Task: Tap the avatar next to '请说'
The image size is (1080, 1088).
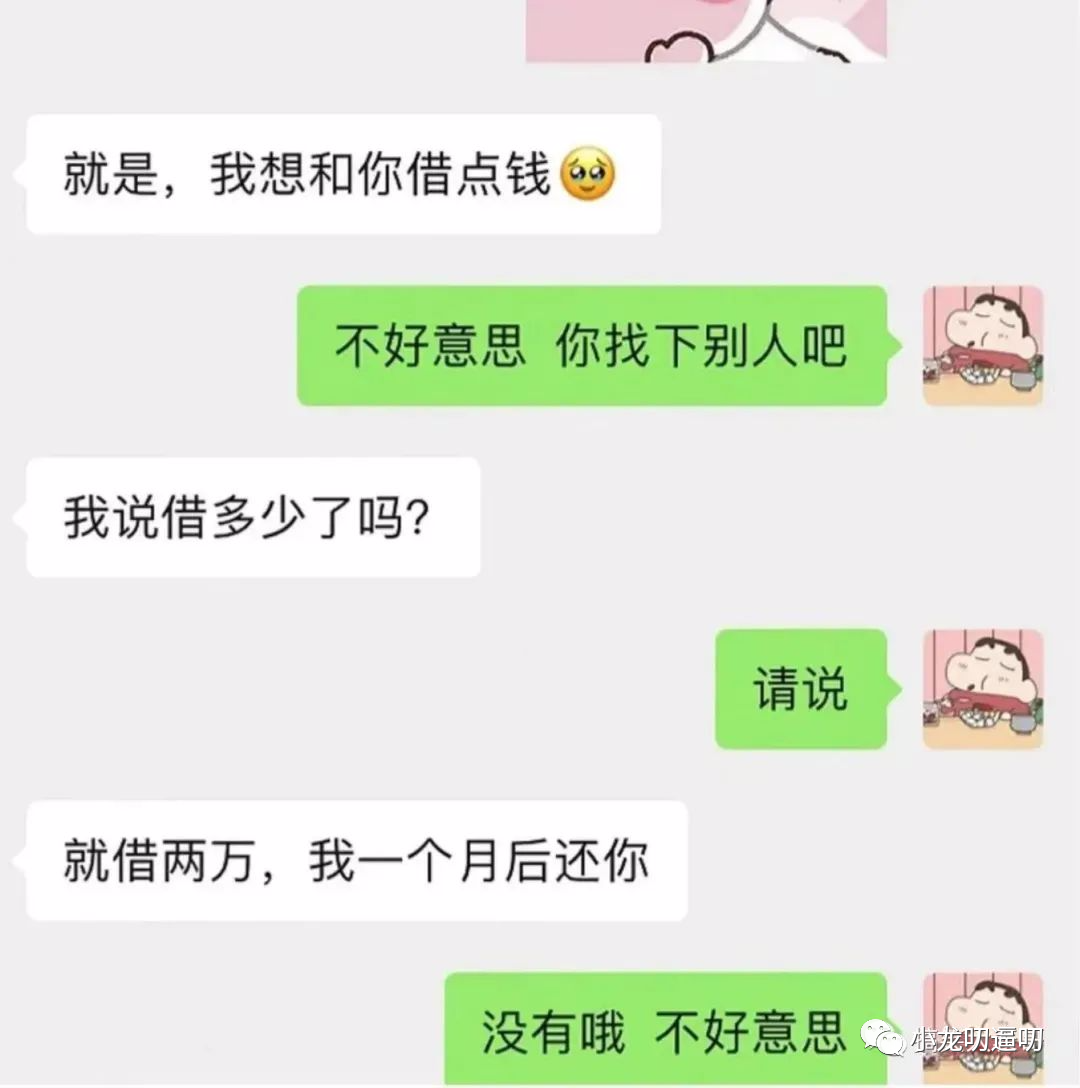Action: [982, 689]
